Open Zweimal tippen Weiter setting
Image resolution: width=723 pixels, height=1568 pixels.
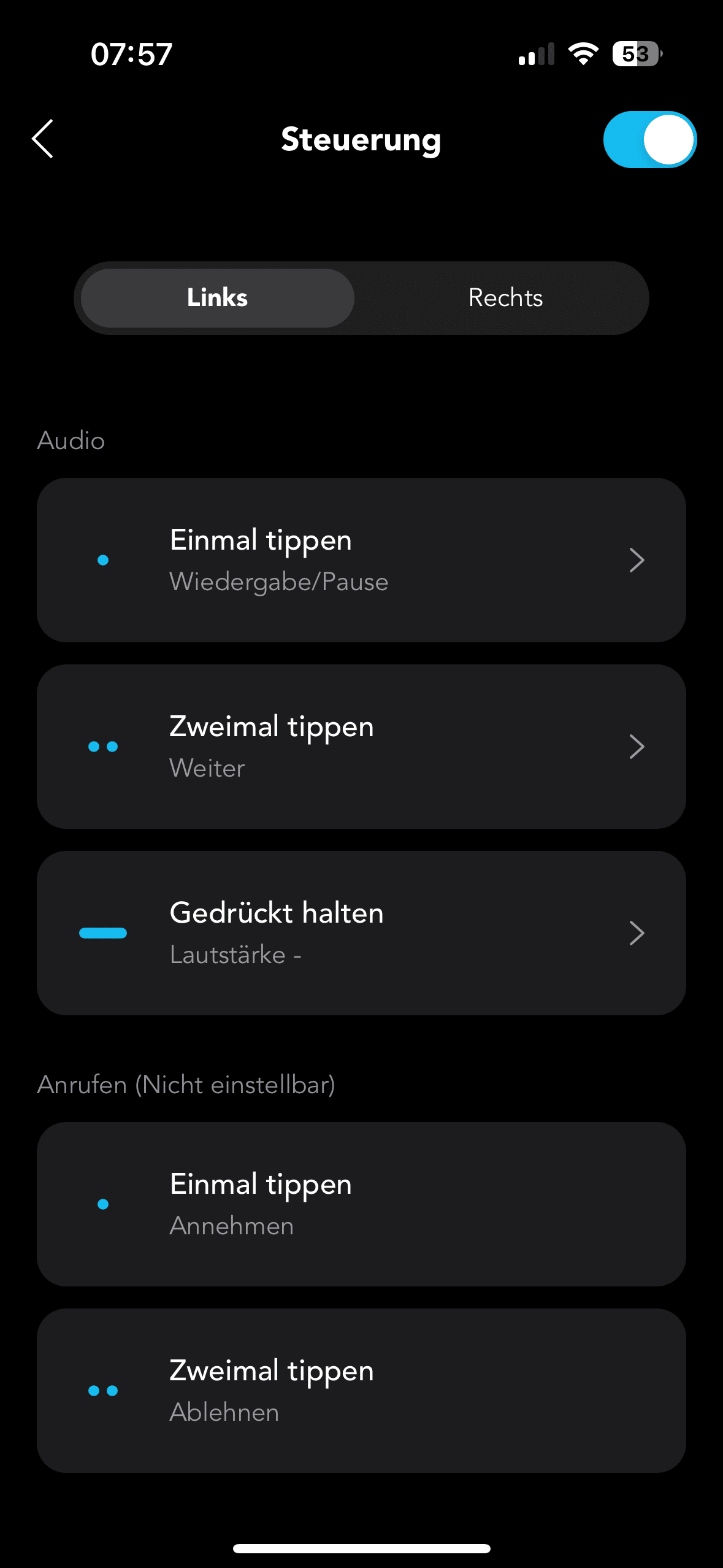[361, 747]
